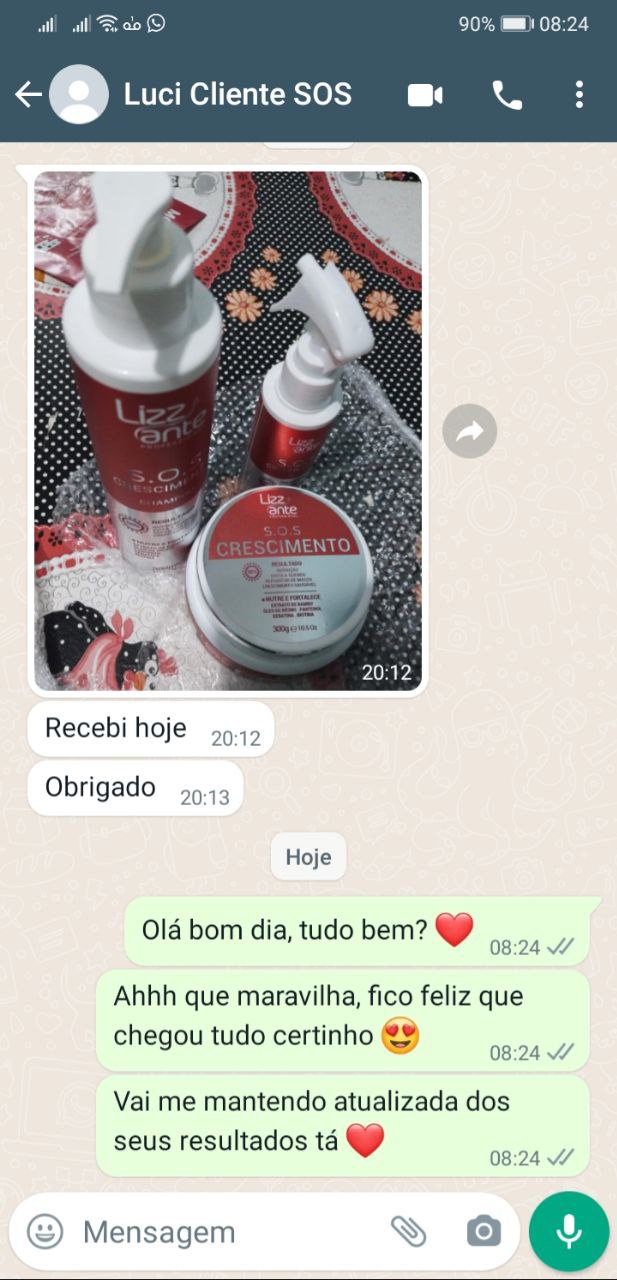Go back to the chat list
Image resolution: width=617 pixels, height=1280 pixels.
[28, 95]
